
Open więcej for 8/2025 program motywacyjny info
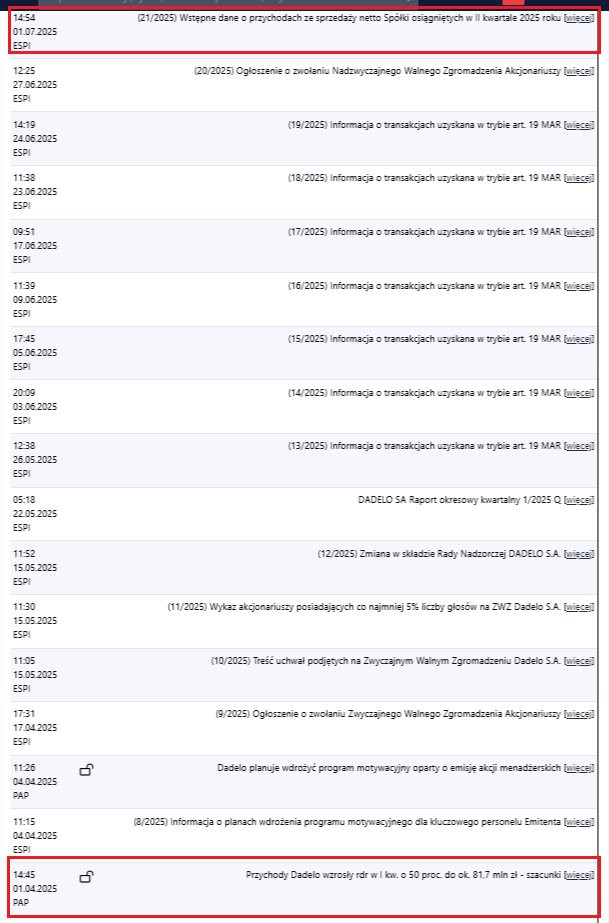coord(579,822)
